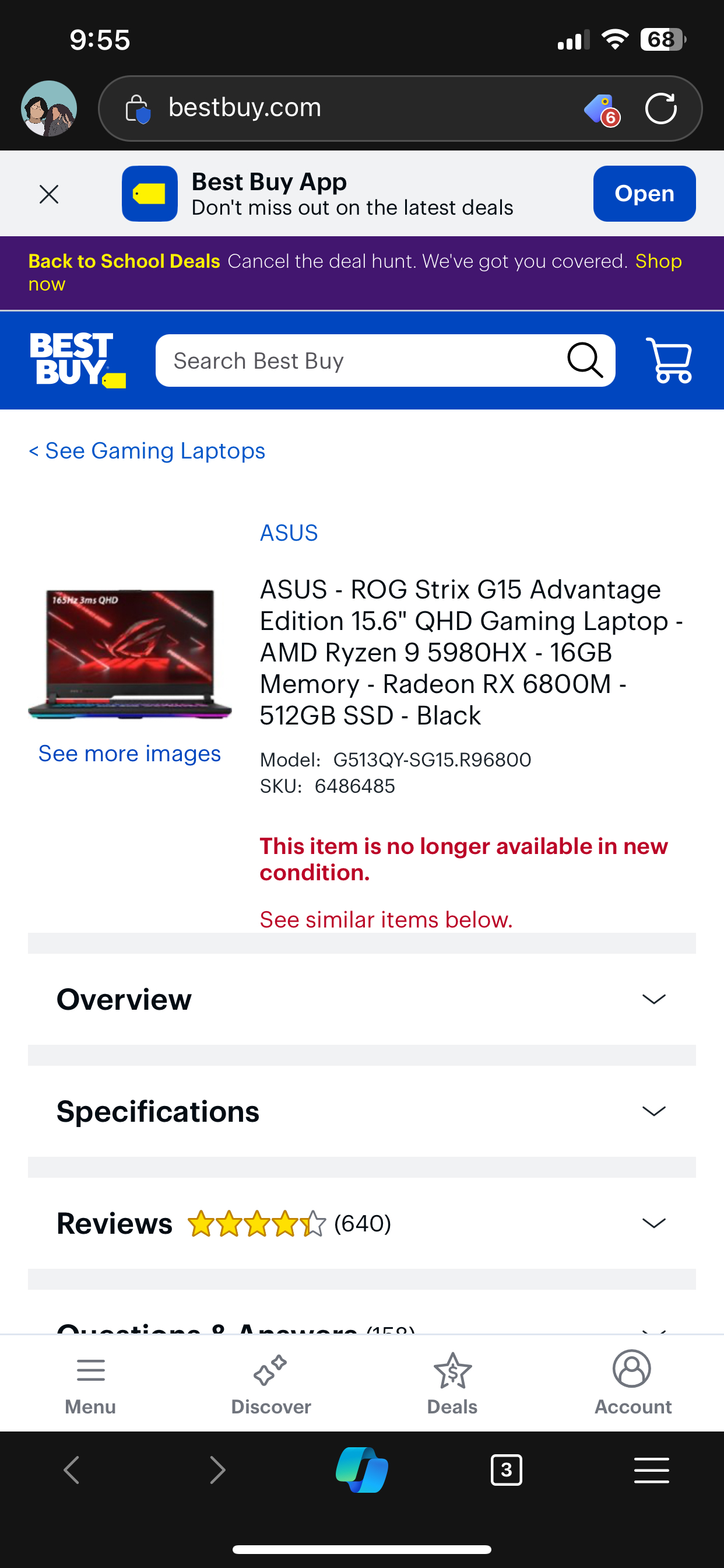This screenshot has height=1568, width=724.
Task: Tap the Search Best Buy field
Action: pos(365,360)
